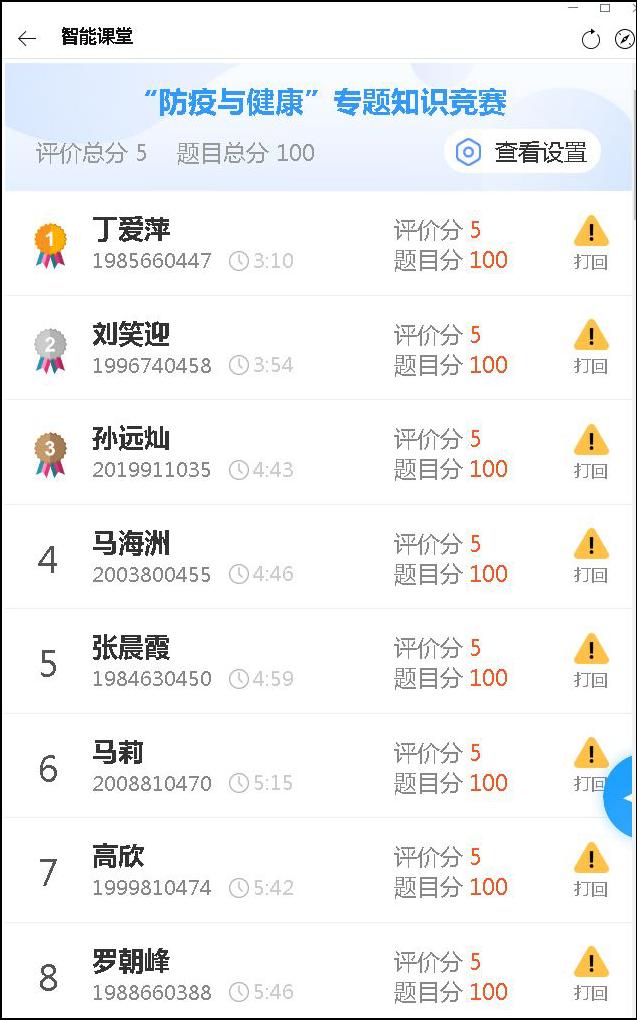View 马莉's result details

tap(250, 766)
